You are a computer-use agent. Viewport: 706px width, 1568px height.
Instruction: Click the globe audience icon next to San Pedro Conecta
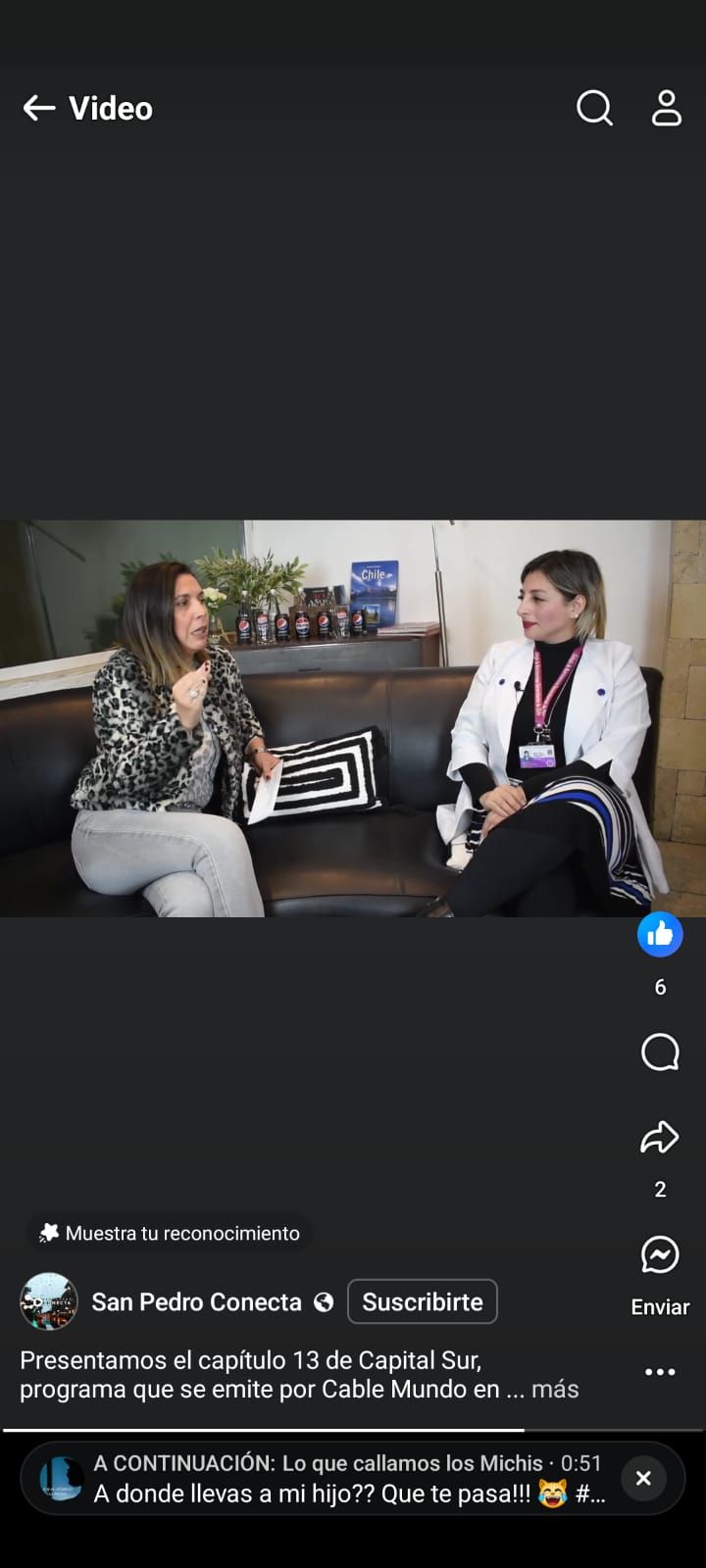click(x=323, y=1302)
